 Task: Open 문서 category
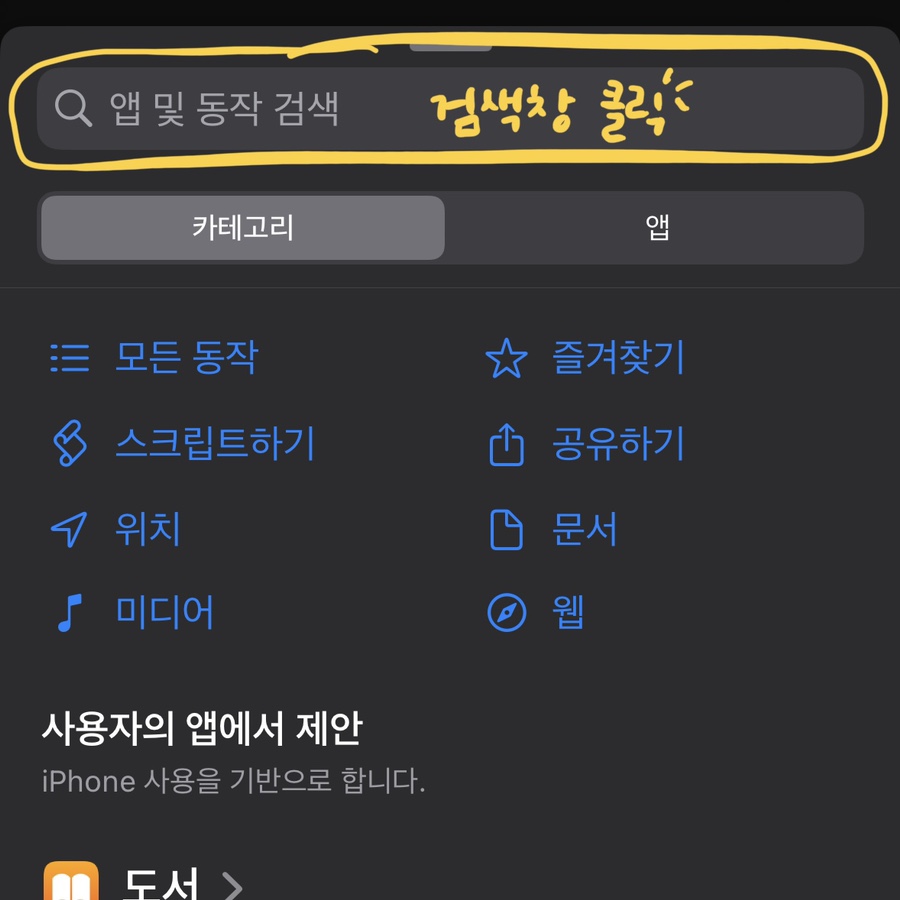click(584, 528)
